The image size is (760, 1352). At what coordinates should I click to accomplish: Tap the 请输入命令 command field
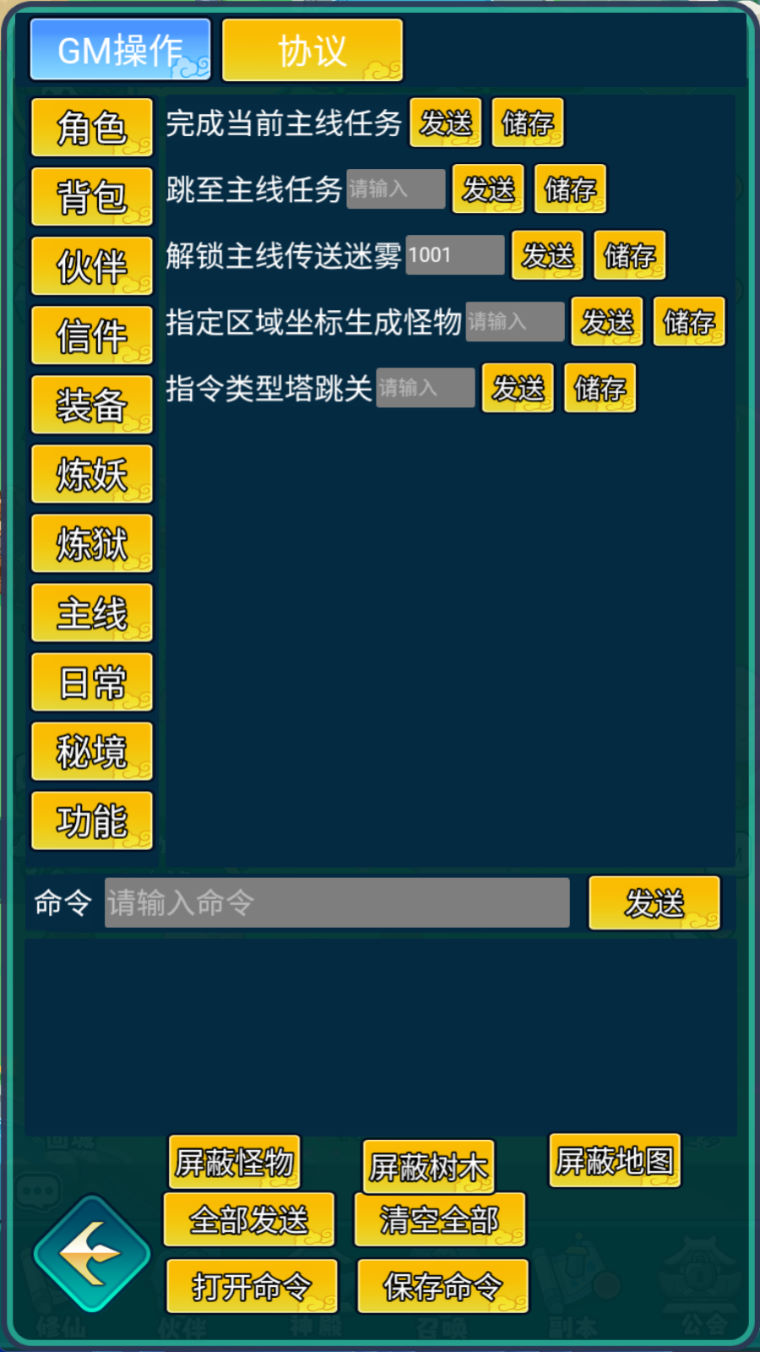click(x=337, y=903)
